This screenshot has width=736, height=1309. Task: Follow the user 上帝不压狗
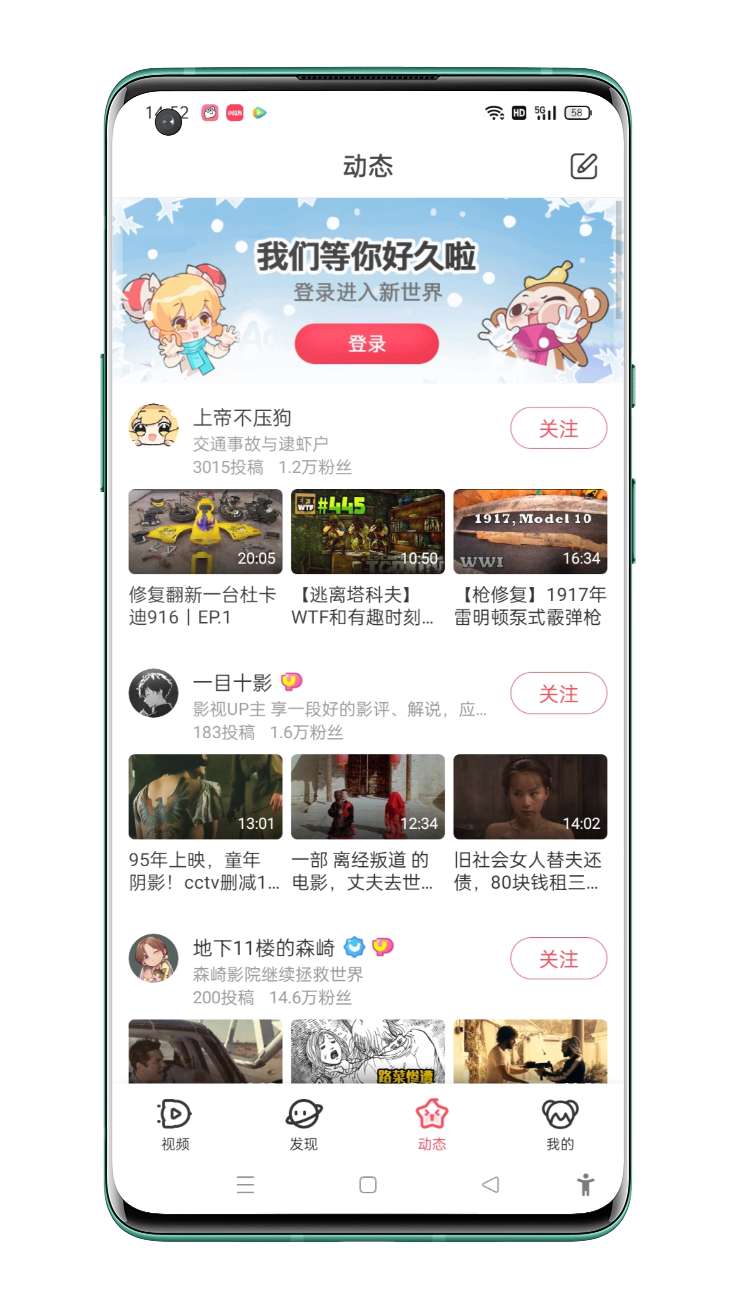(x=558, y=429)
